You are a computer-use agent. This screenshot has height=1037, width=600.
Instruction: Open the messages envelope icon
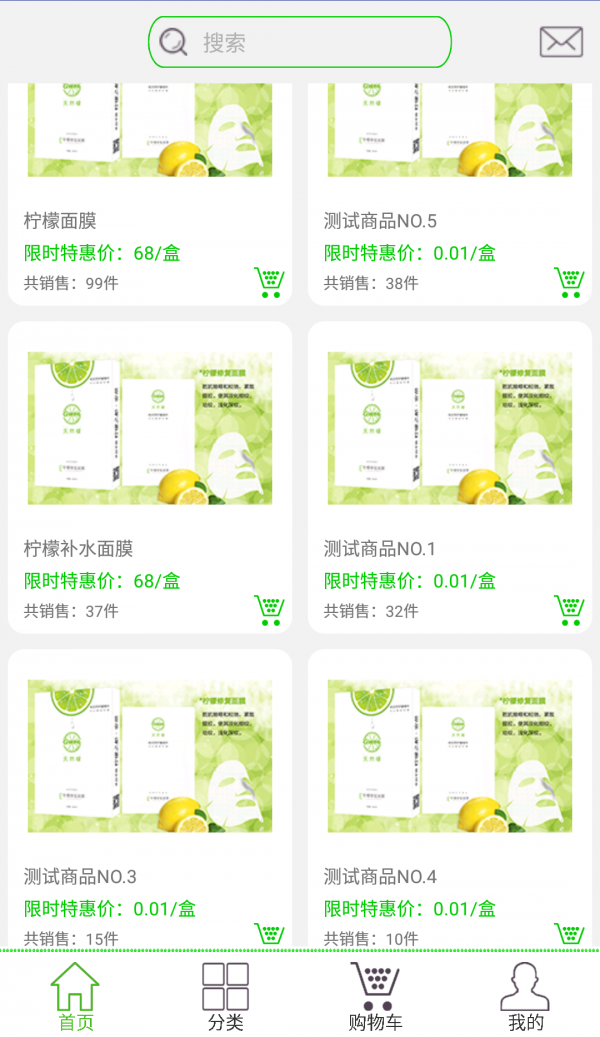(x=561, y=42)
